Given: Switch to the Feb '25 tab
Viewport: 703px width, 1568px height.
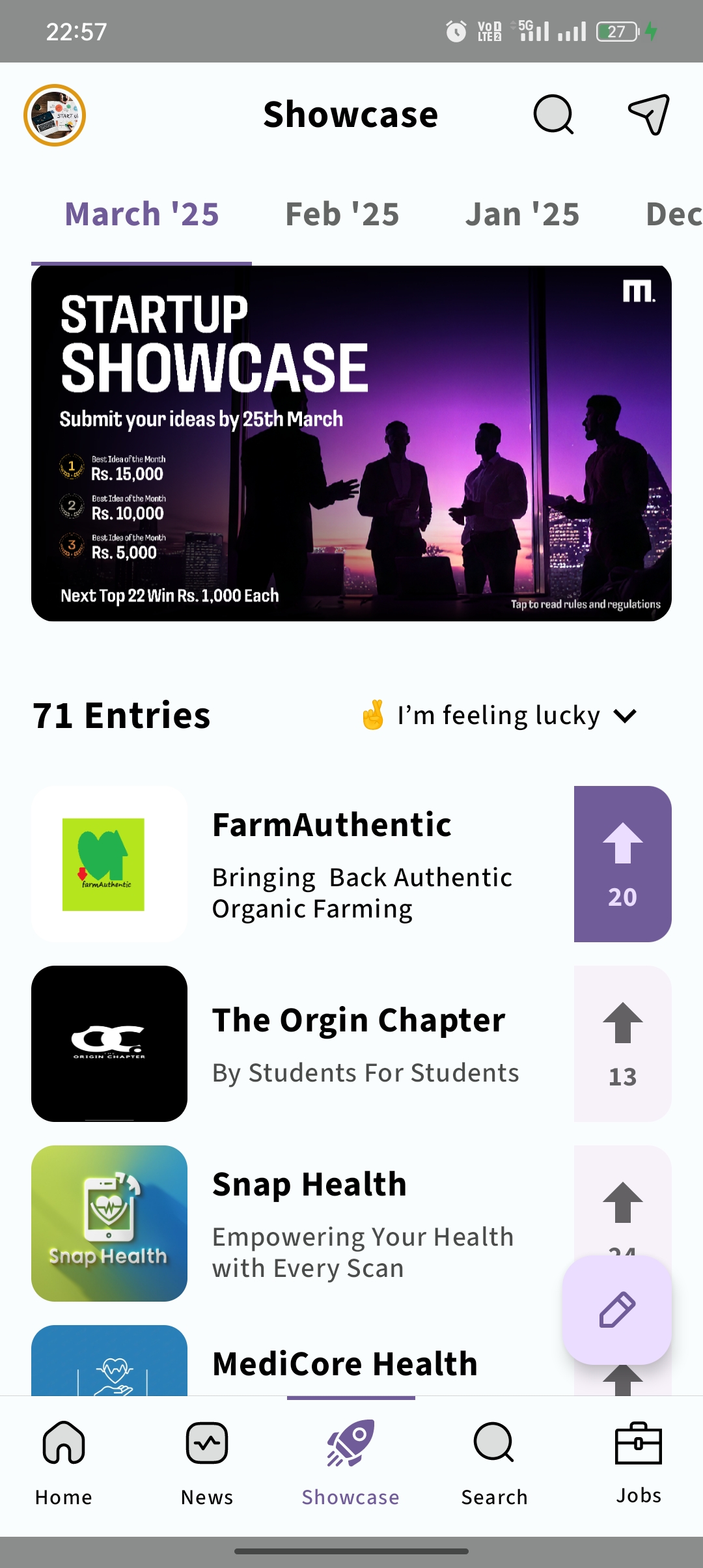Looking at the screenshot, I should 342,214.
